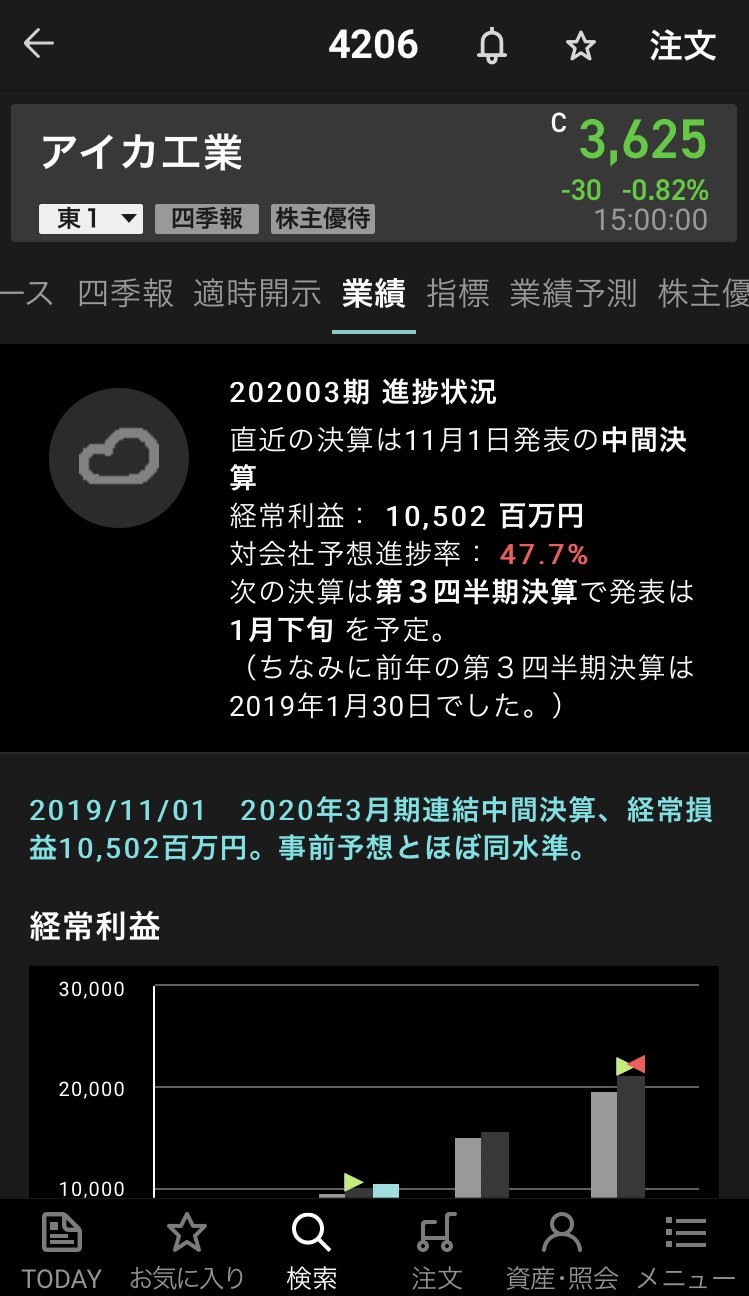Viewport: 749px width, 1296px height.
Task: Open the 東1 market dropdown
Action: coord(90,219)
